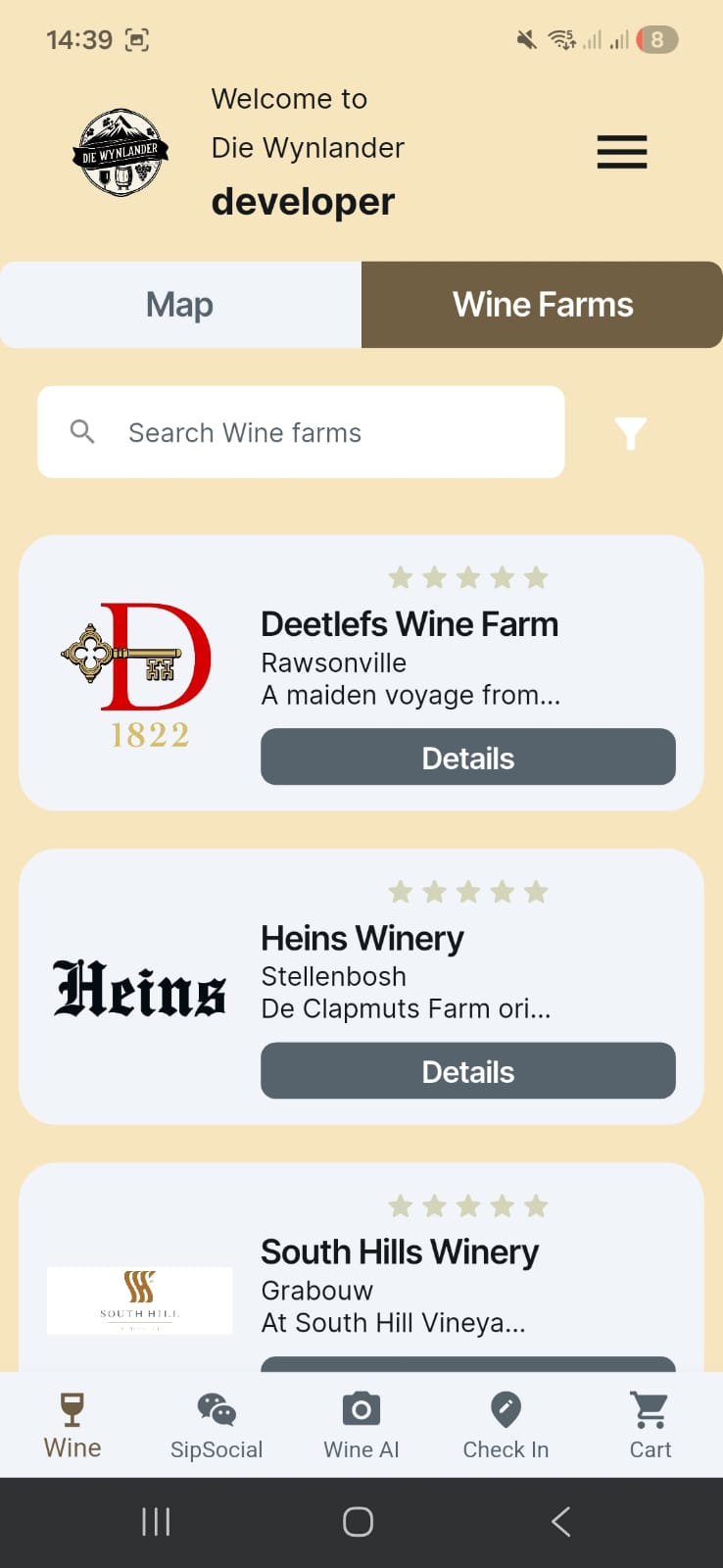723x1568 pixels.
Task: View Details for Heins Winery
Action: coord(467,1071)
